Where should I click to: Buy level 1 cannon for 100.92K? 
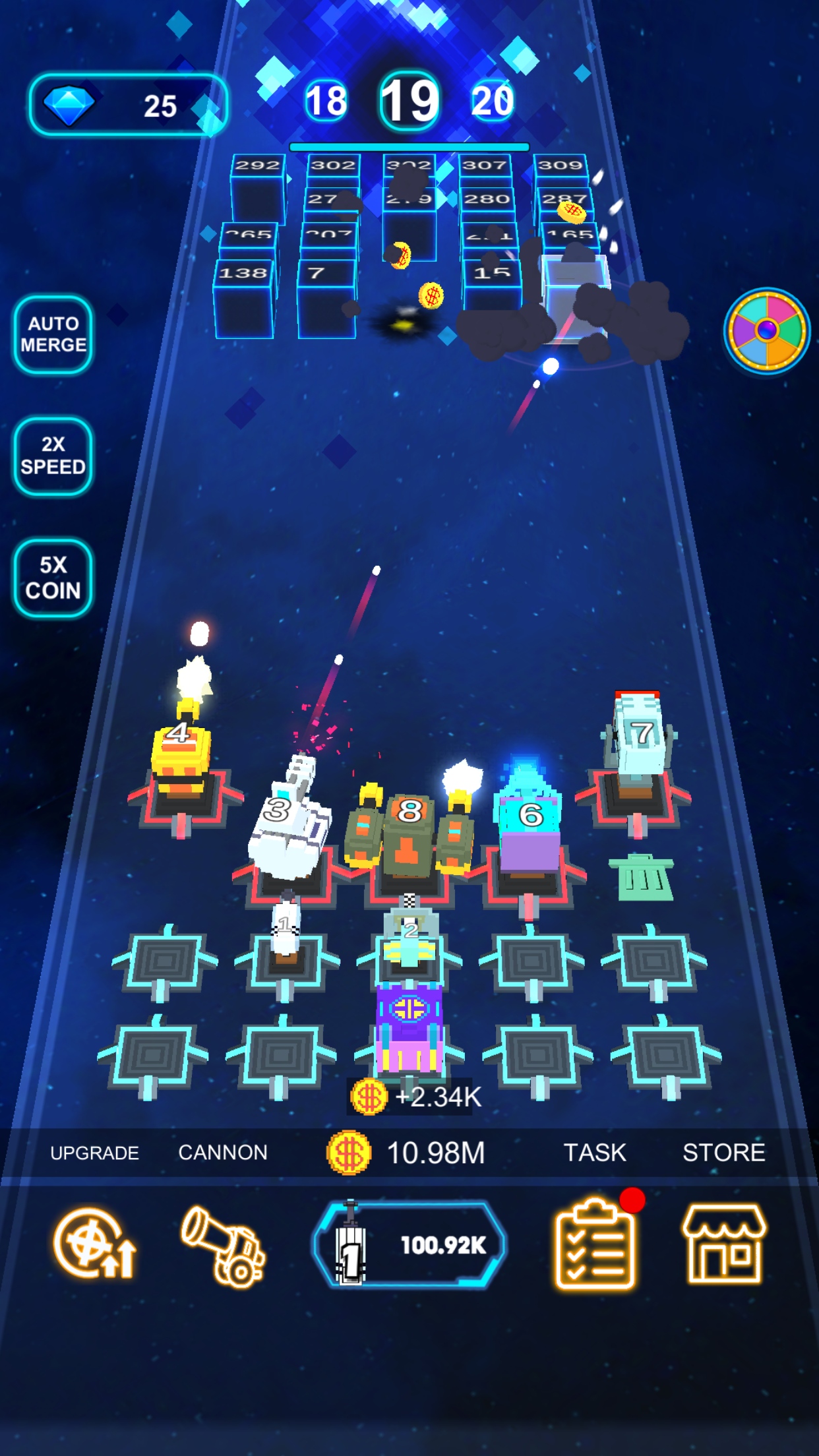410,1244
